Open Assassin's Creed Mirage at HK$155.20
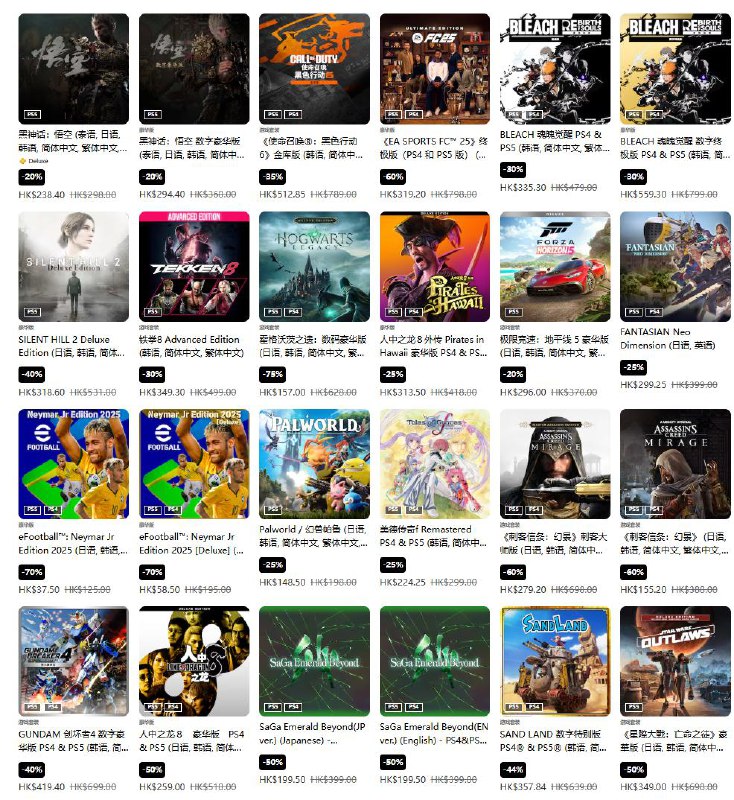734x800 pixels. (675, 464)
